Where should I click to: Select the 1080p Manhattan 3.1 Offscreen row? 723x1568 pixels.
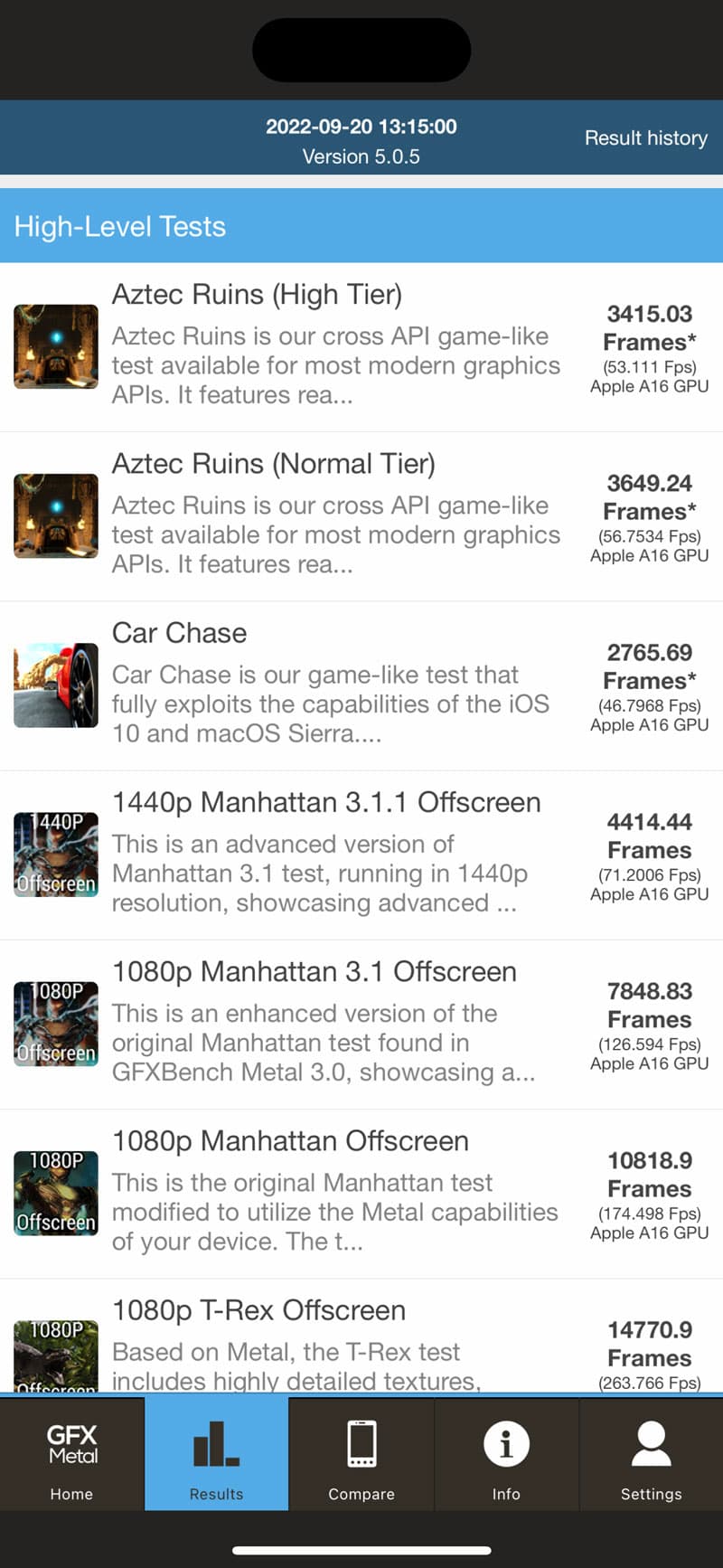click(361, 1023)
